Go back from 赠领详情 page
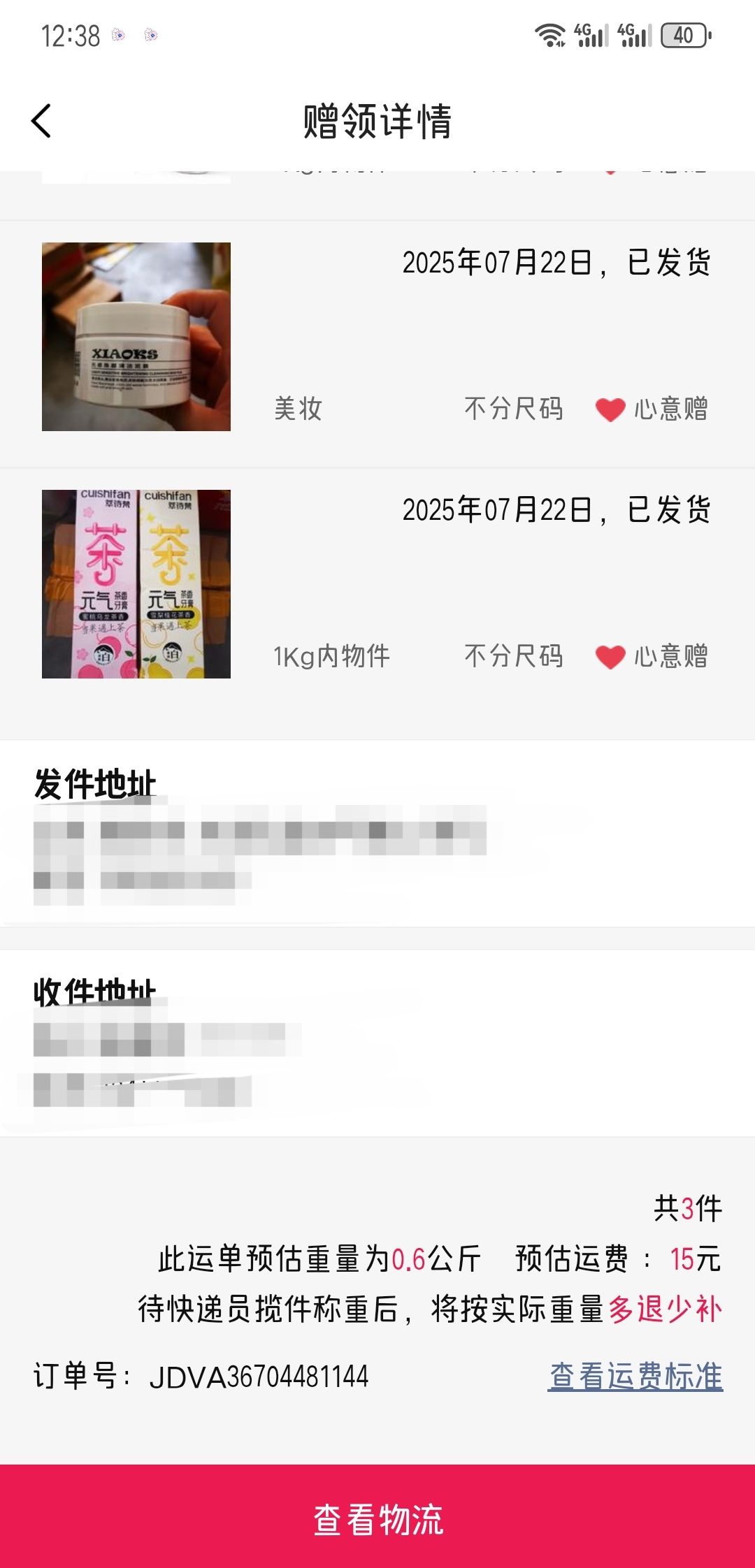Screen dimensions: 755x1568 [x=42, y=121]
